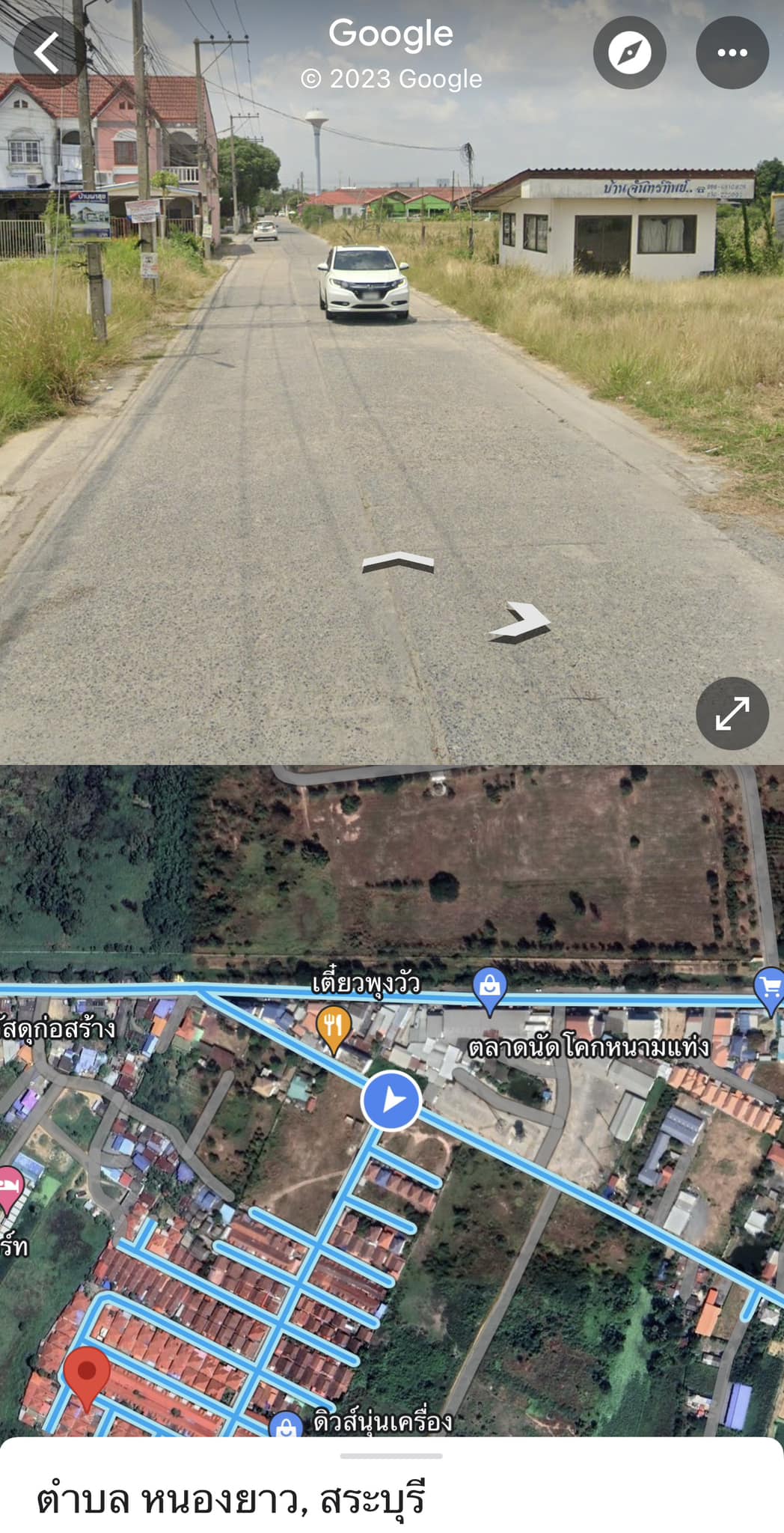Expand Street View to full screen

[x=732, y=713]
